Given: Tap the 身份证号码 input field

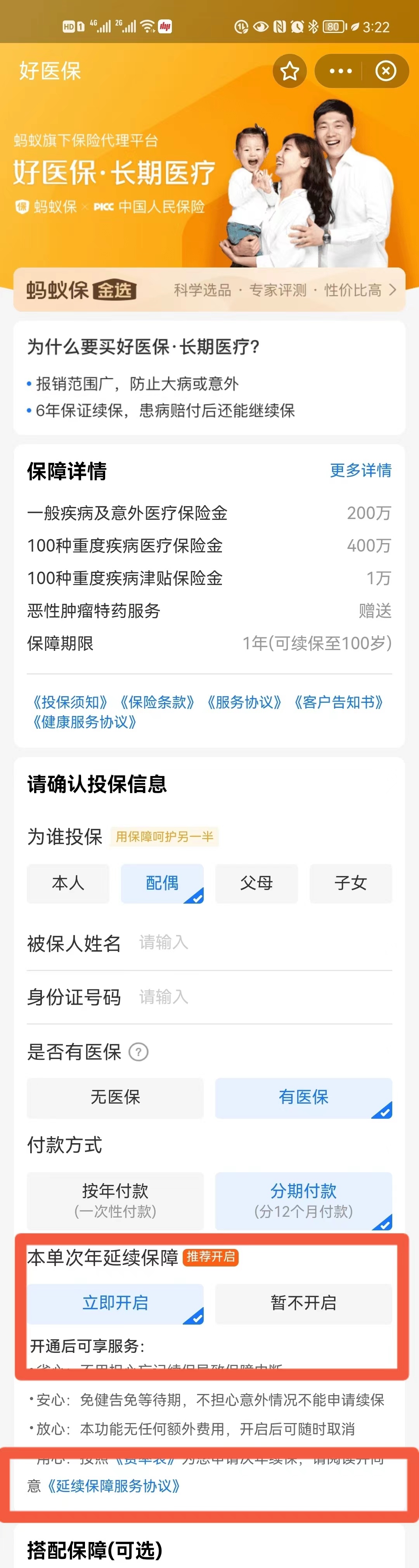Looking at the screenshot, I should pyautogui.click(x=262, y=997).
